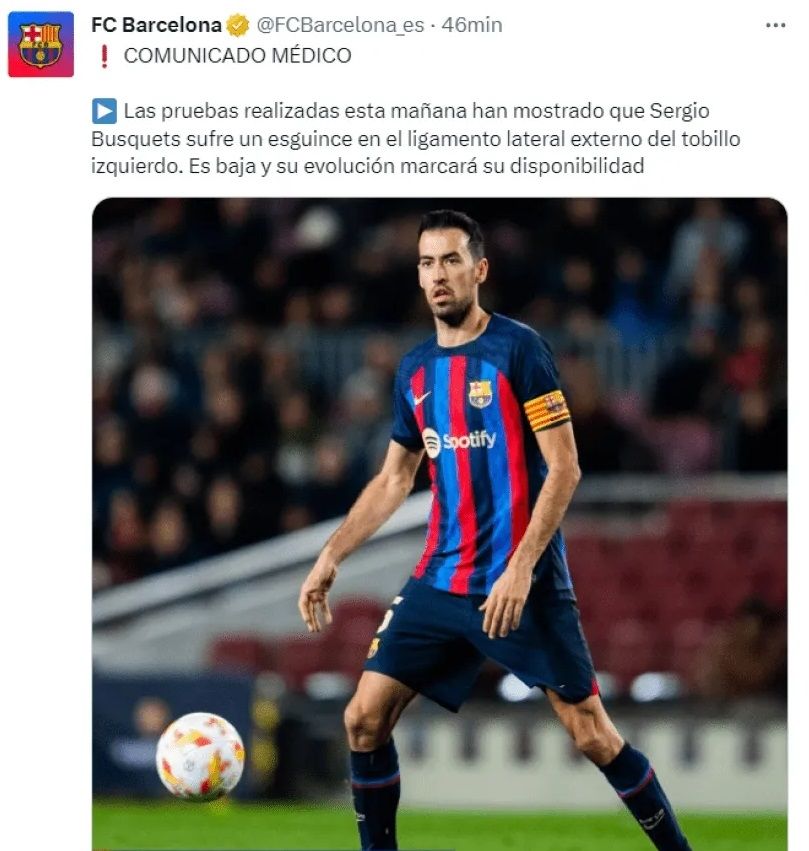Open the FC Barcelona account name
This screenshot has height=851, width=809.
155,25
